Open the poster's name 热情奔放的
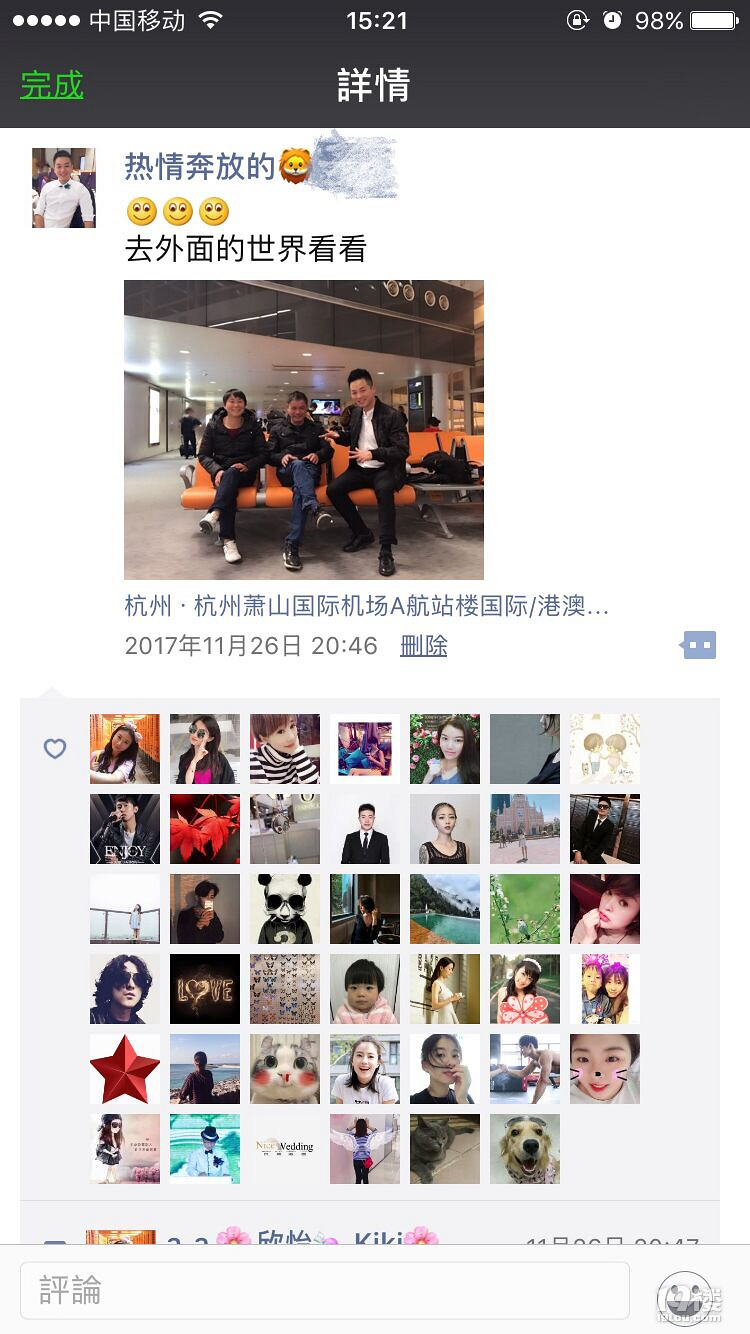The image size is (750, 1334). click(x=200, y=167)
